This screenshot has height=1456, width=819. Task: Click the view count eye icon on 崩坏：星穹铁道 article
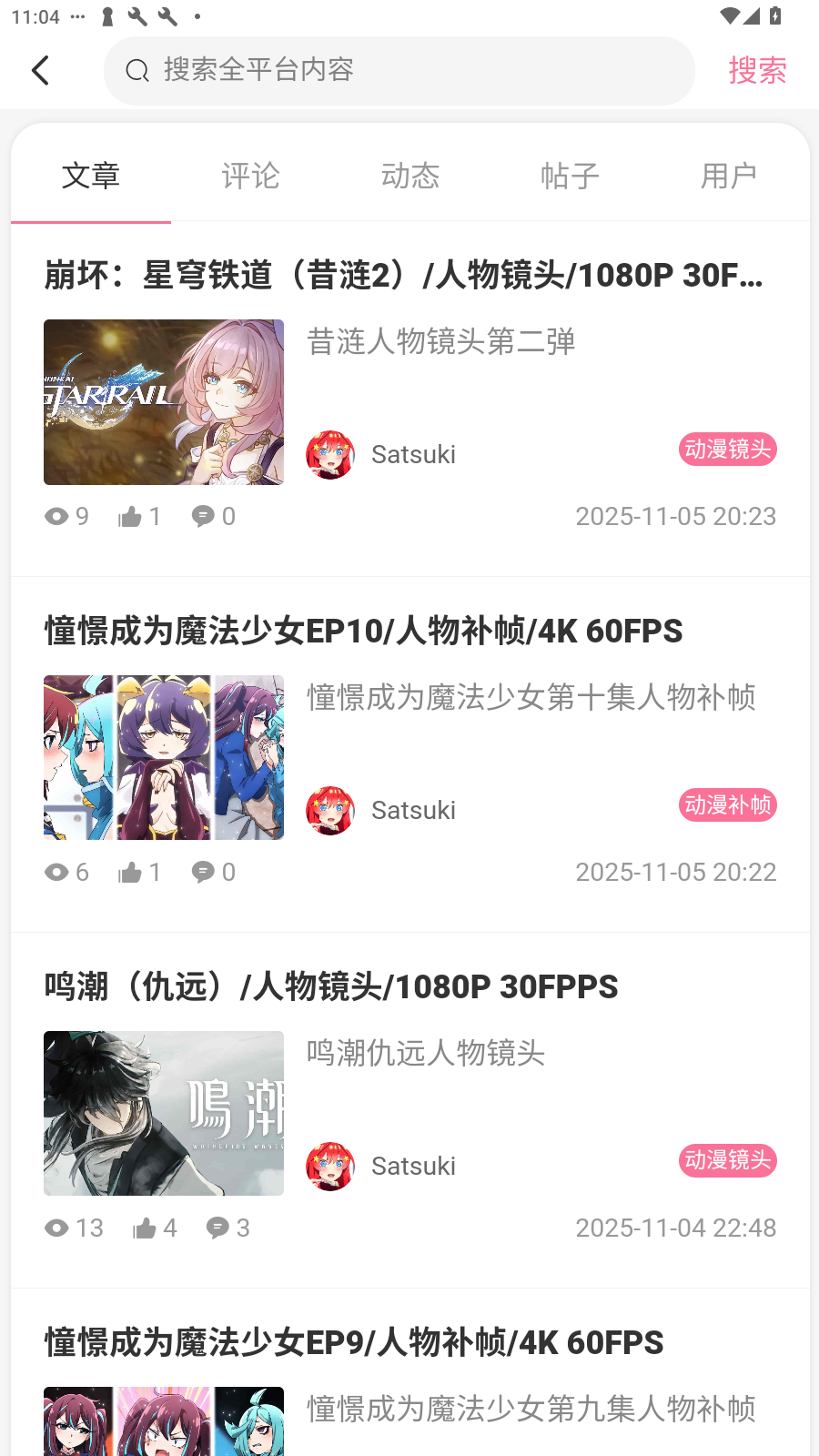pos(56,516)
